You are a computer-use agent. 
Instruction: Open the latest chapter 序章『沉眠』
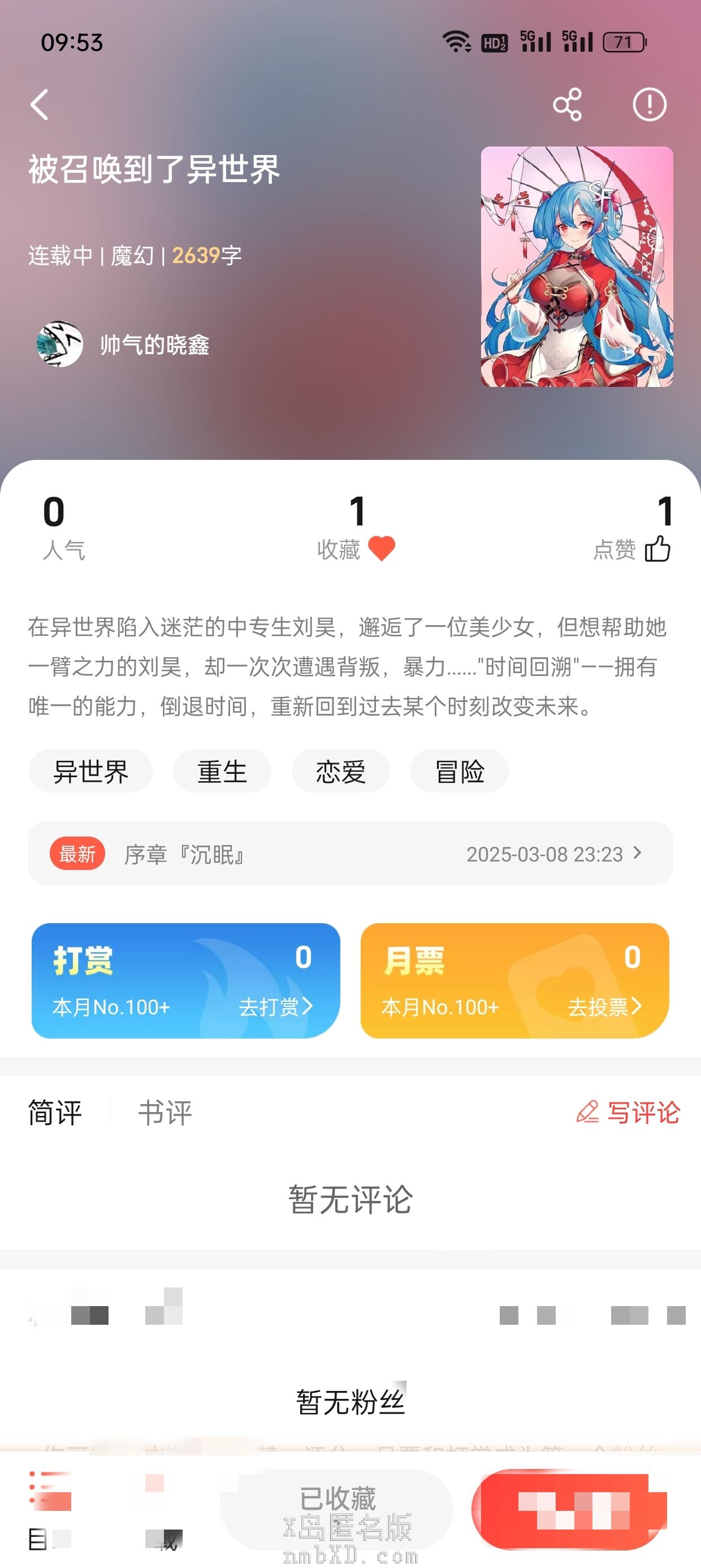coord(350,854)
